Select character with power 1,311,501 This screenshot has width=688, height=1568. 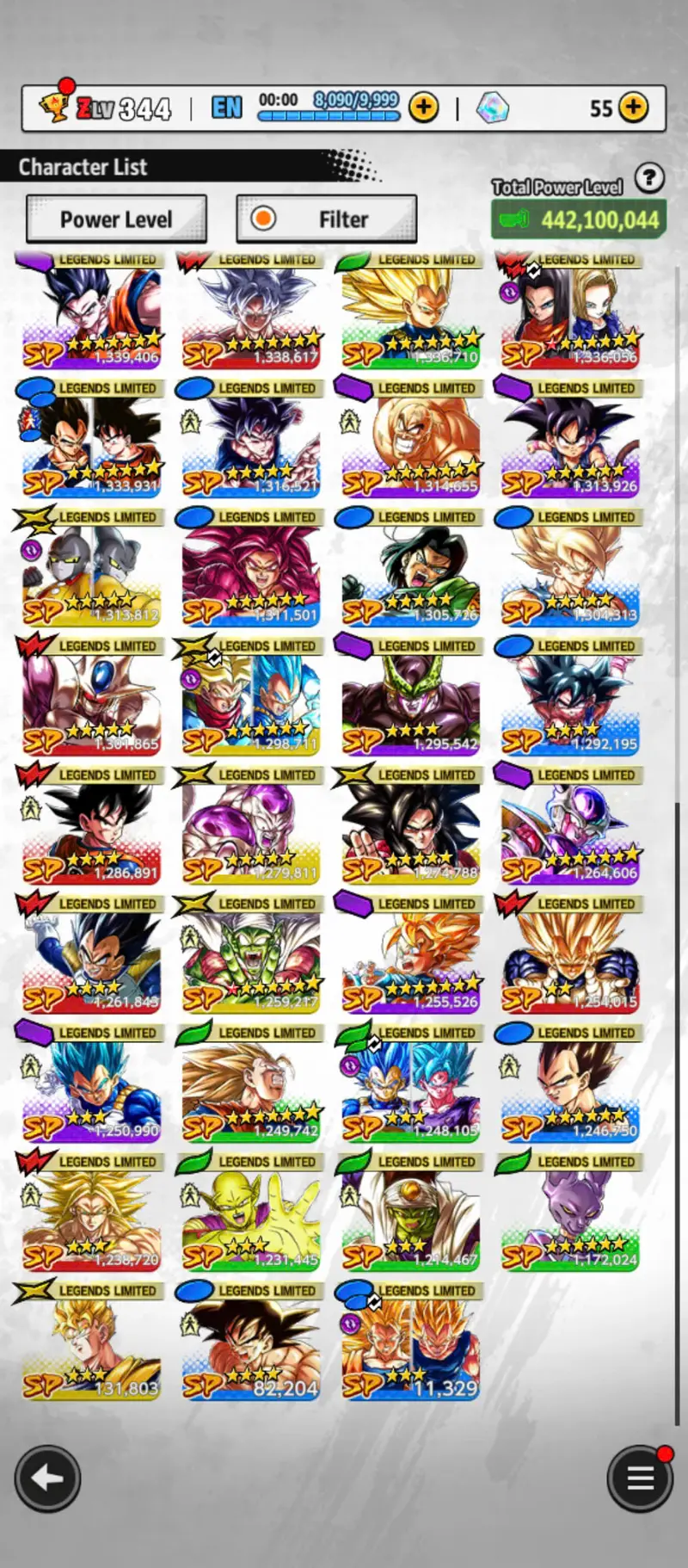coord(251,572)
